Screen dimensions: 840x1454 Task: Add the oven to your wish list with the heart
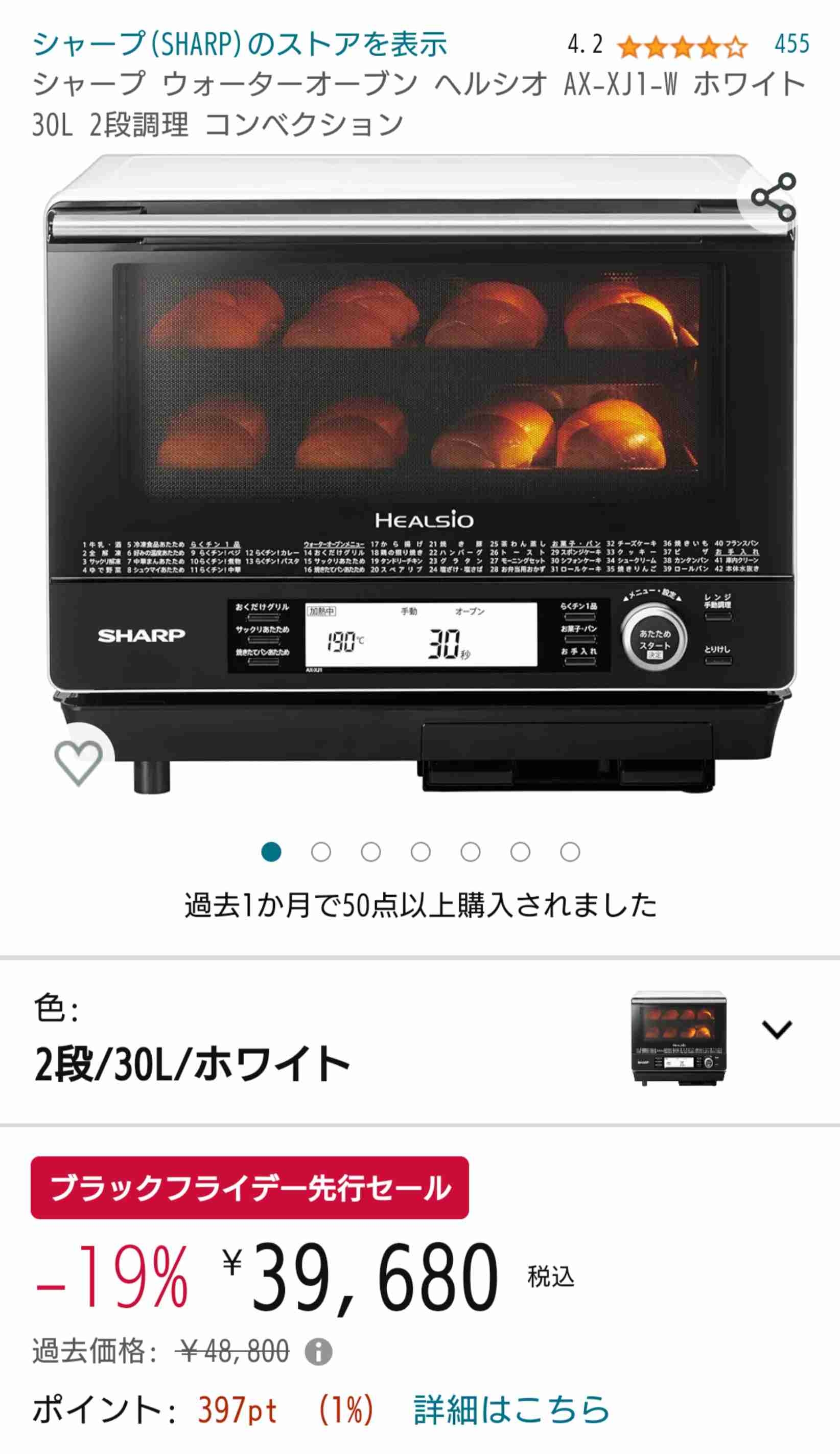[78, 763]
